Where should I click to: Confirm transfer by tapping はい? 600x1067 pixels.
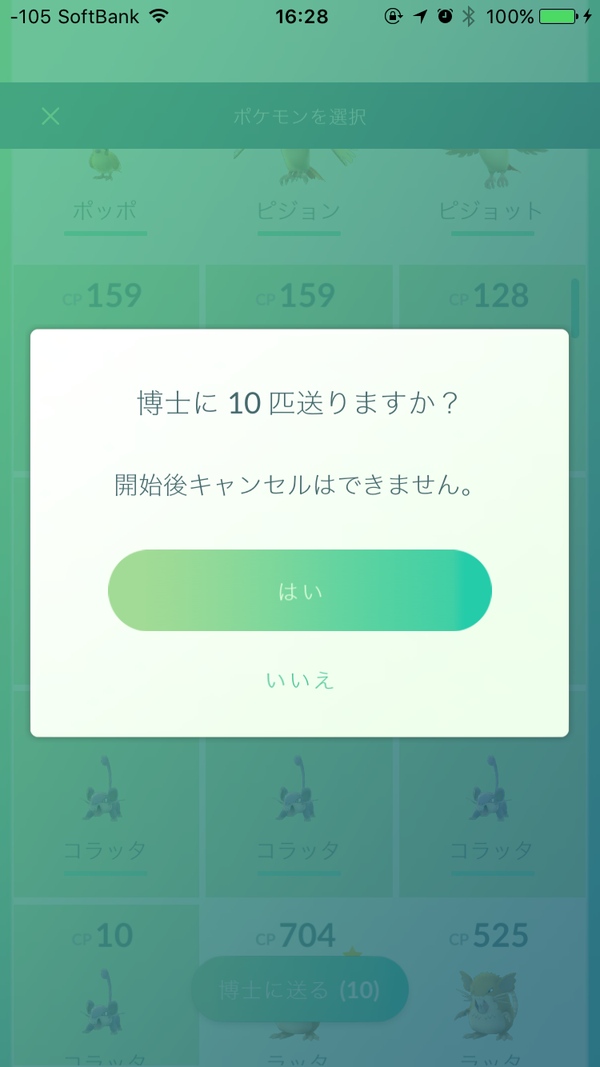(x=299, y=591)
